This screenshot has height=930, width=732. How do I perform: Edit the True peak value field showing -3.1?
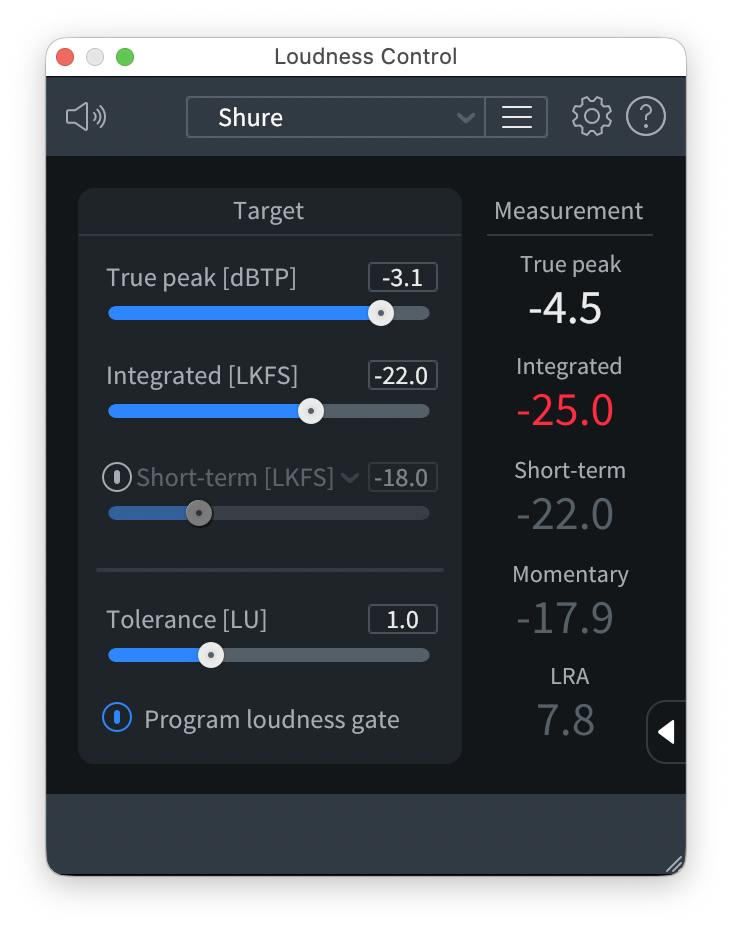click(402, 277)
